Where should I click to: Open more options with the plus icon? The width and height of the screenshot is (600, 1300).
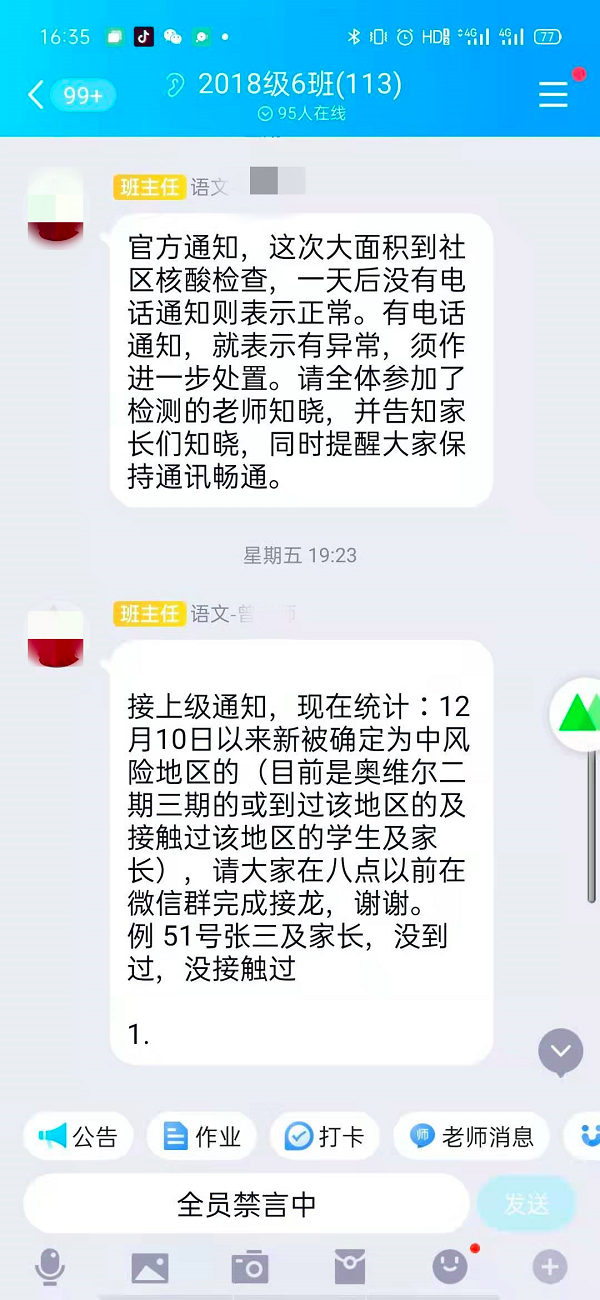coord(549,1267)
